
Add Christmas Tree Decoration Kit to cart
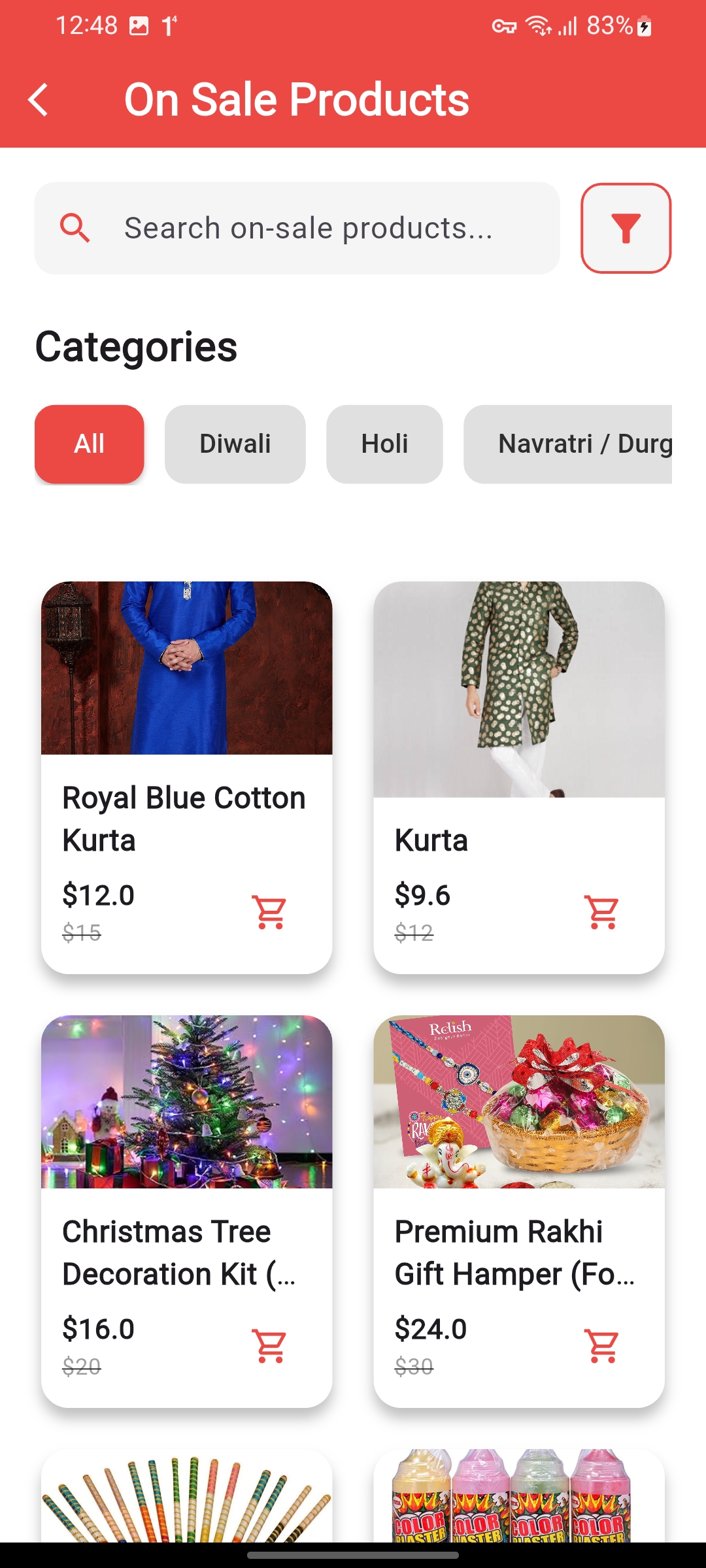point(269,1346)
